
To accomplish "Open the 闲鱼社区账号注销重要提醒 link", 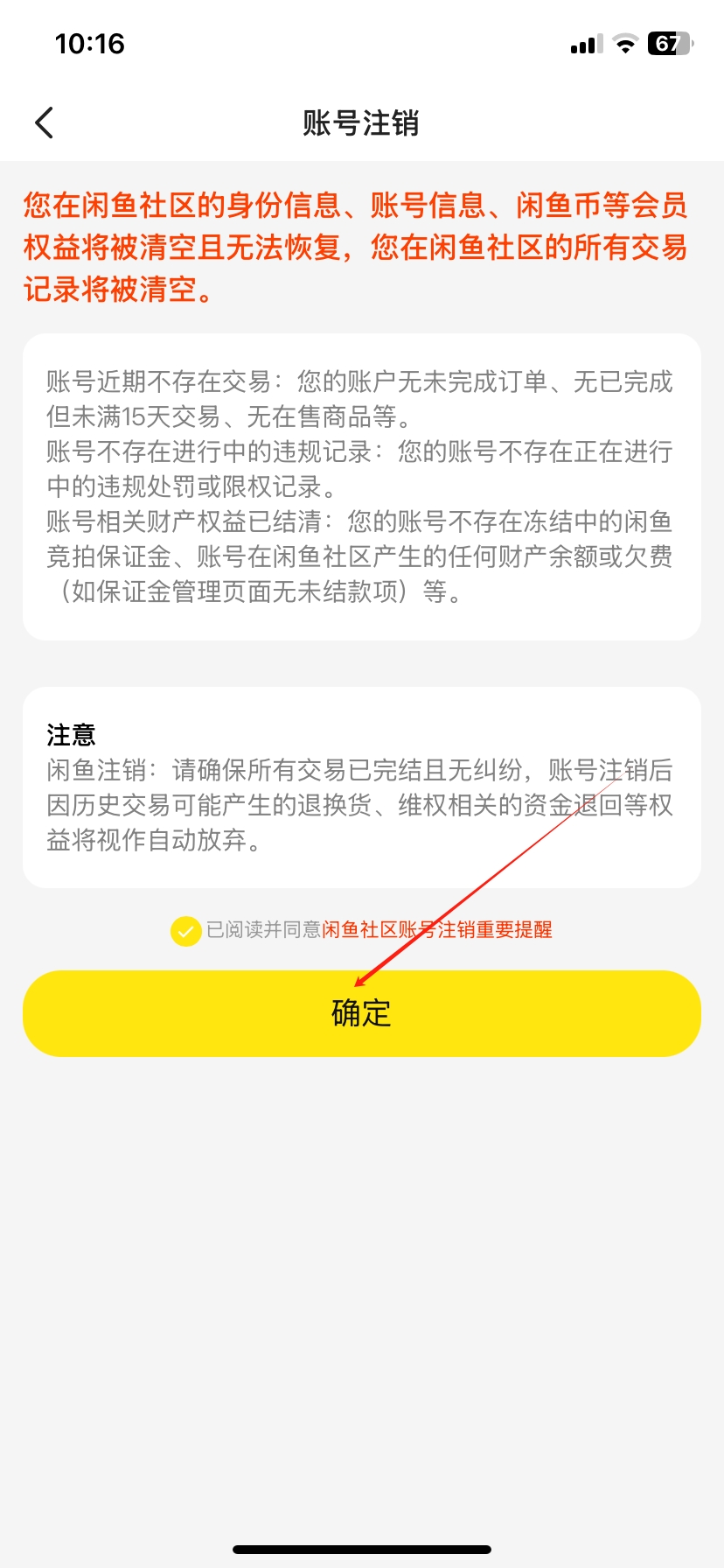I will (437, 930).
